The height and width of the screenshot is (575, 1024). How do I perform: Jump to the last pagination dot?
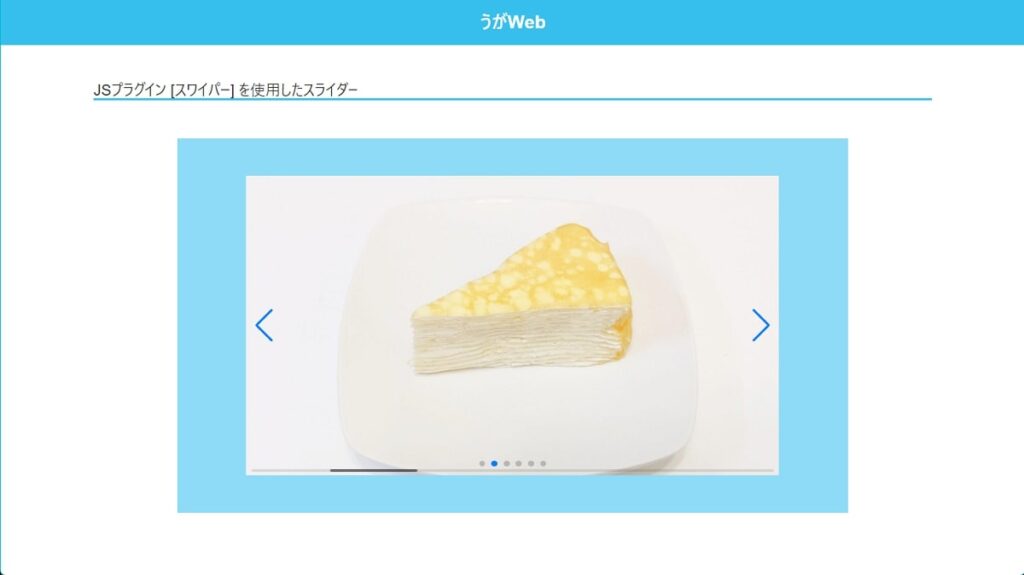coord(543,464)
